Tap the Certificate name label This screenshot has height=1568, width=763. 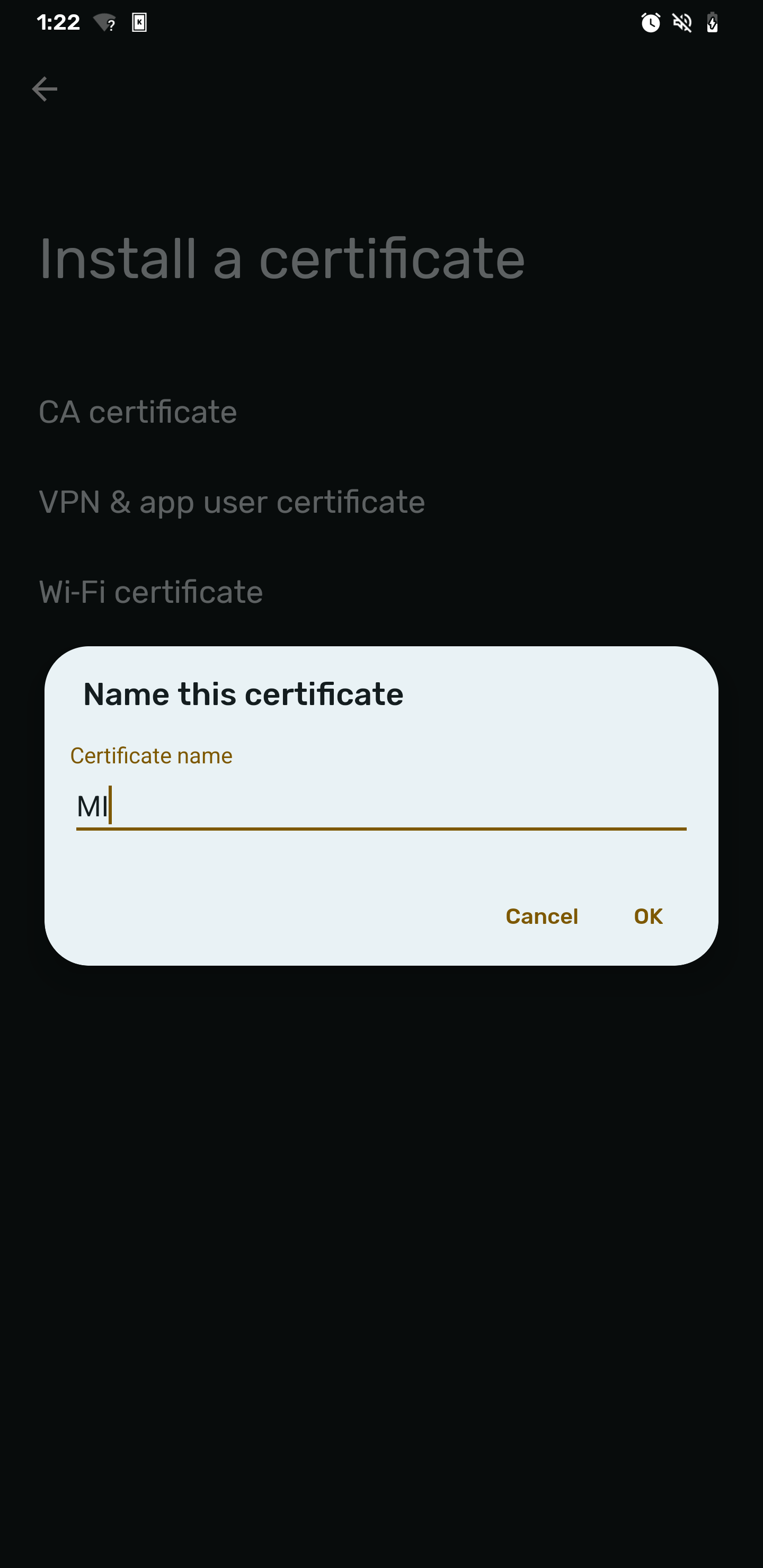point(151,755)
